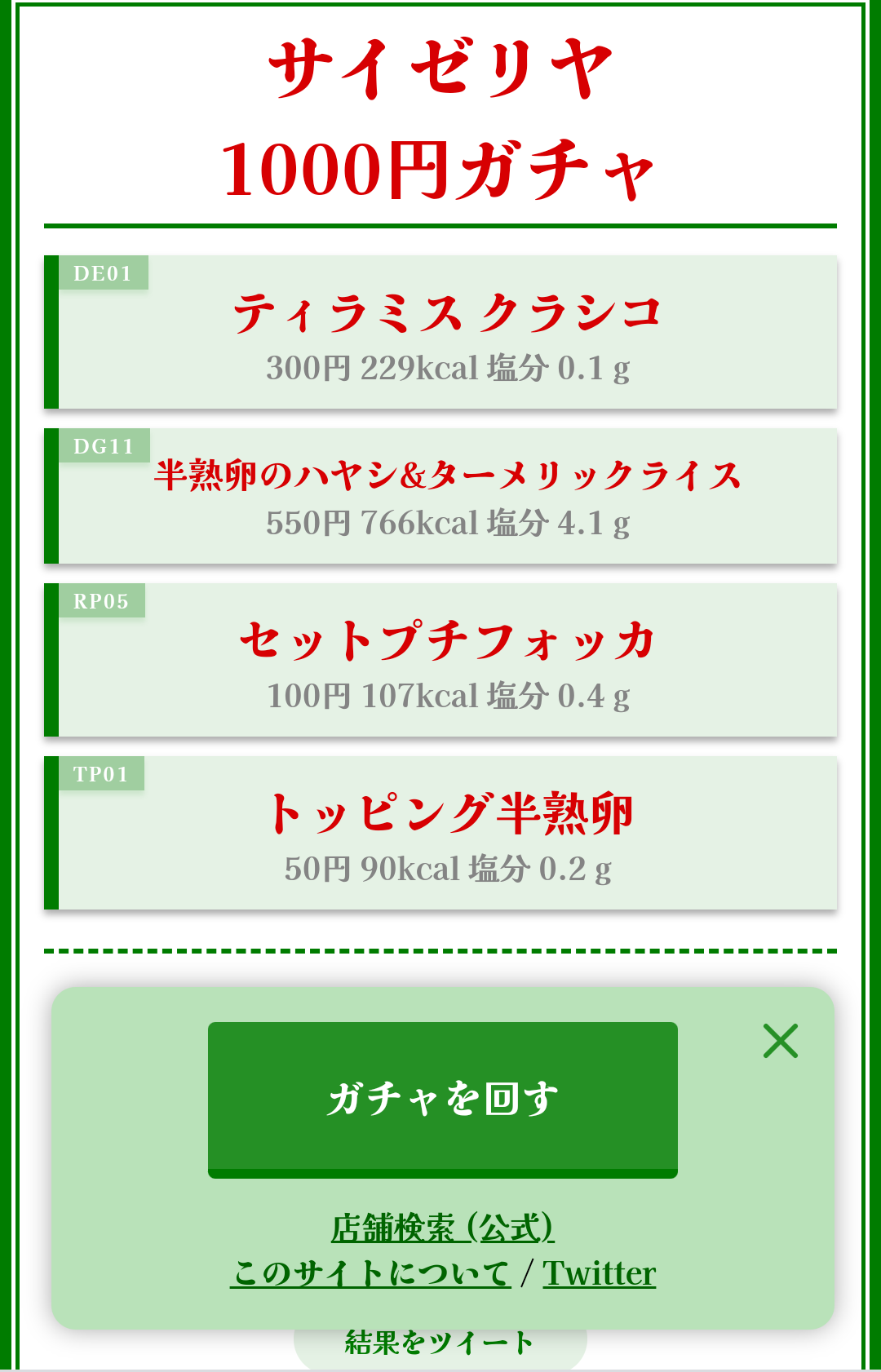The height and width of the screenshot is (1372, 881).
Task: Open the 店舗検索 (公式) link
Action: pyautogui.click(x=442, y=1228)
